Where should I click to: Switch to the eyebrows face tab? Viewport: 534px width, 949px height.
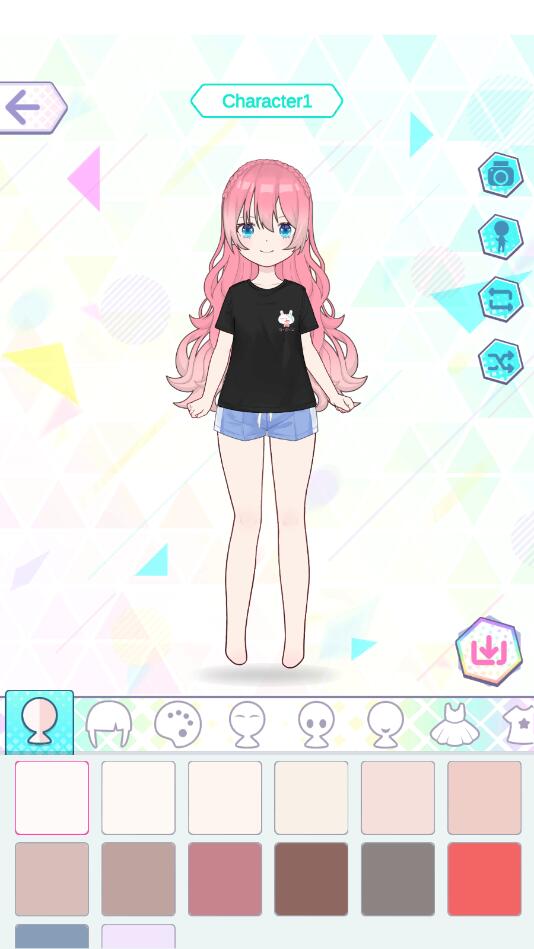point(247,724)
